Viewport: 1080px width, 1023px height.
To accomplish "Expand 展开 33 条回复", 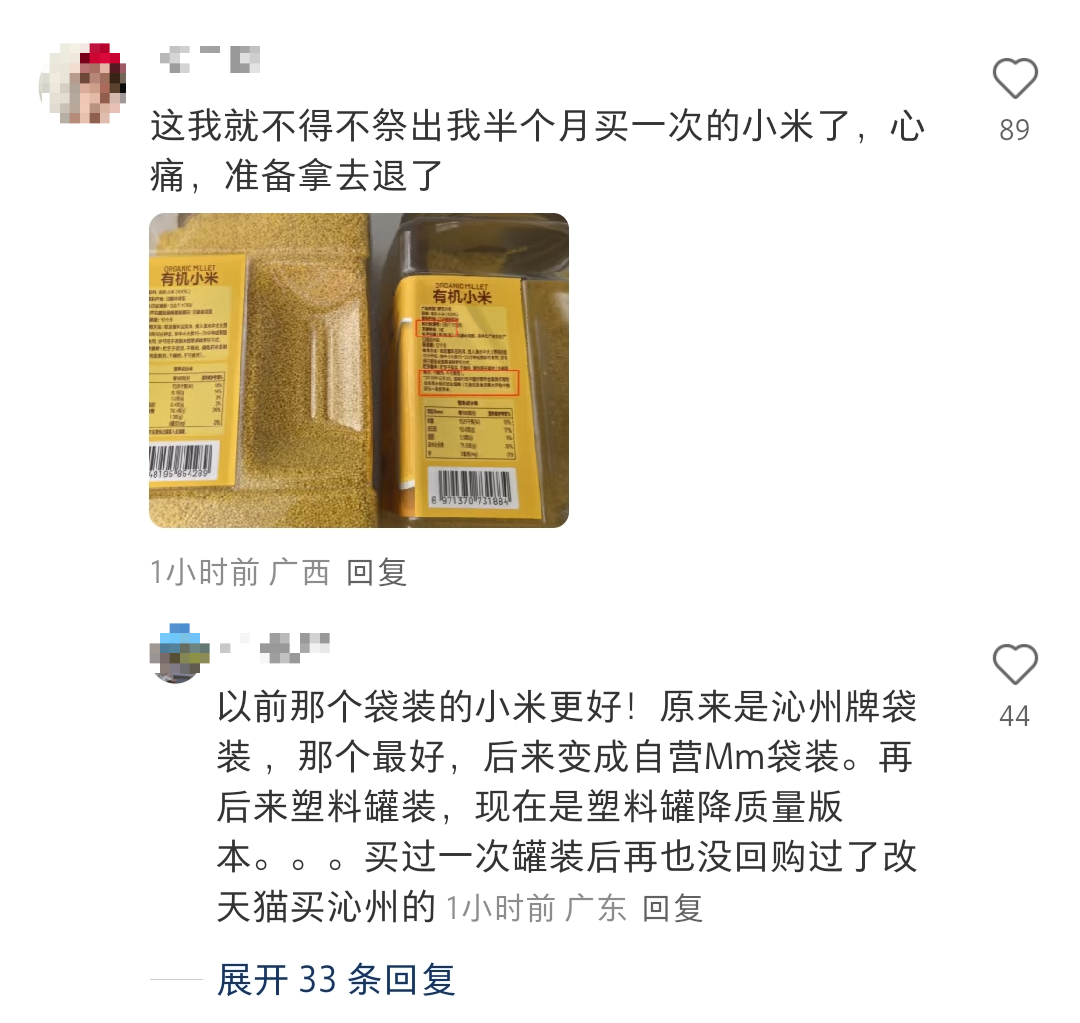I will coord(336,980).
